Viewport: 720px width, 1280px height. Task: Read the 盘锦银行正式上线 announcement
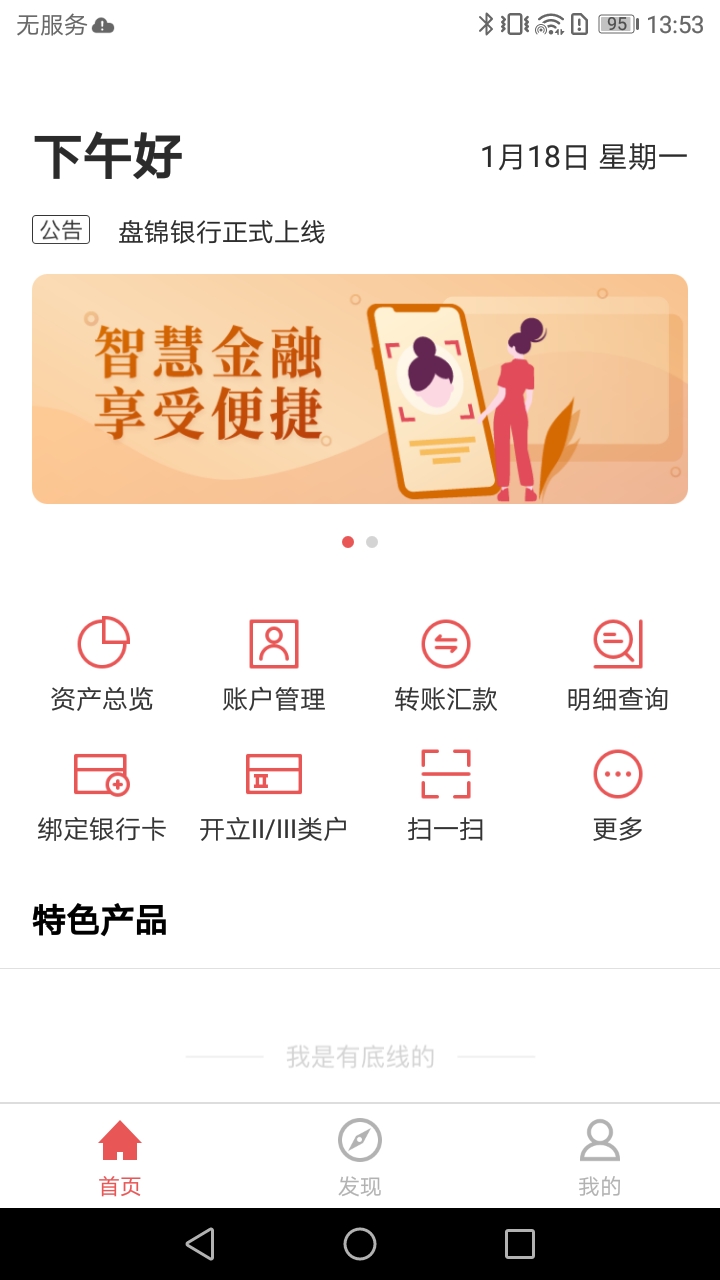coord(222,233)
